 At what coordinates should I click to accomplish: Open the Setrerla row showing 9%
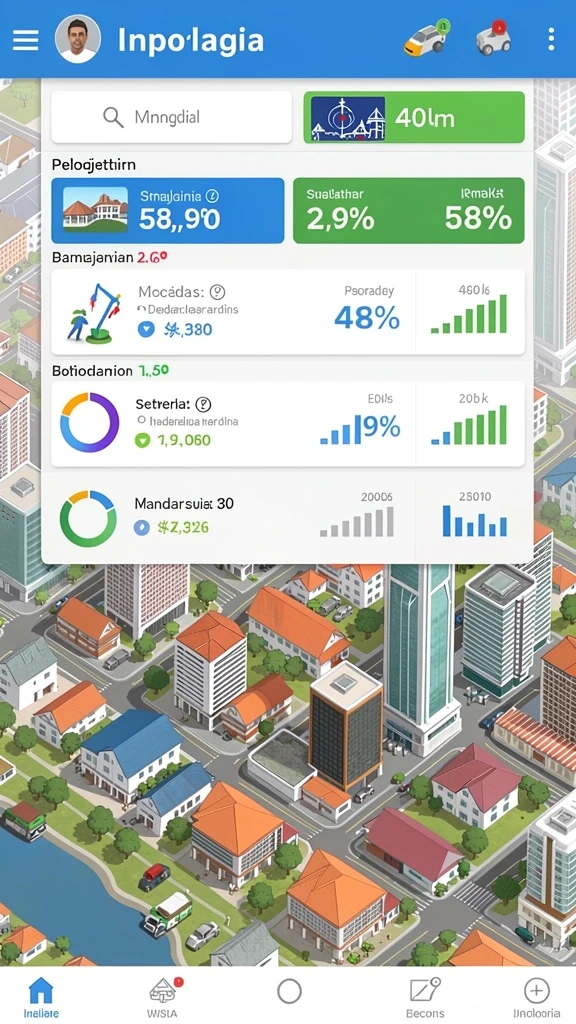[x=288, y=424]
